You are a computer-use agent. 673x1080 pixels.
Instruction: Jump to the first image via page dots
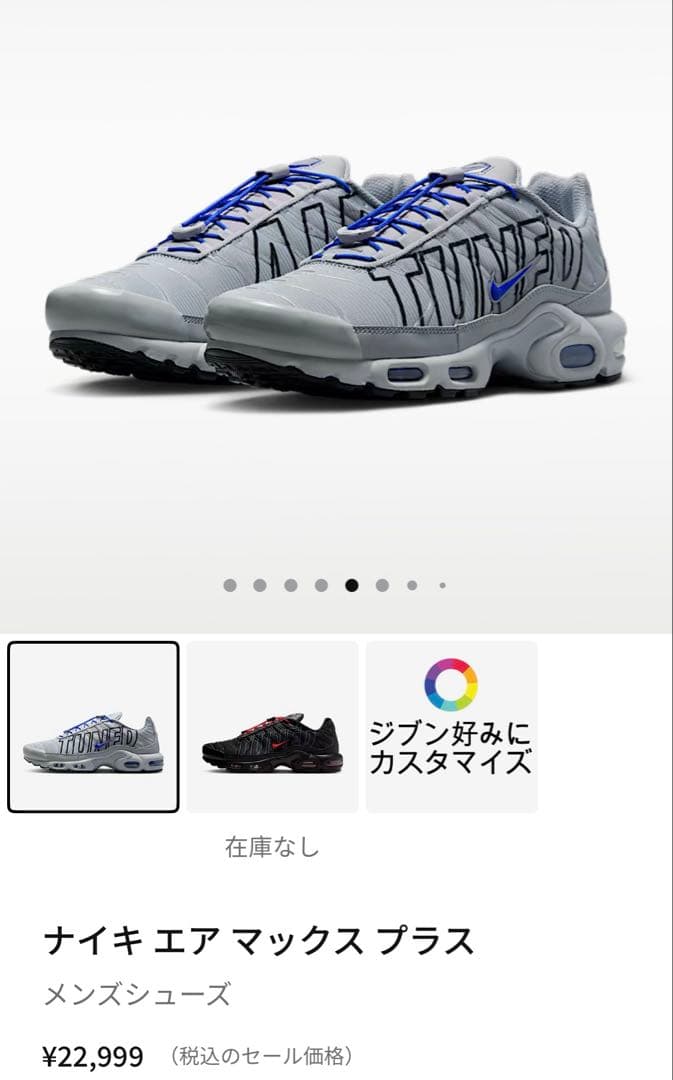pos(230,585)
